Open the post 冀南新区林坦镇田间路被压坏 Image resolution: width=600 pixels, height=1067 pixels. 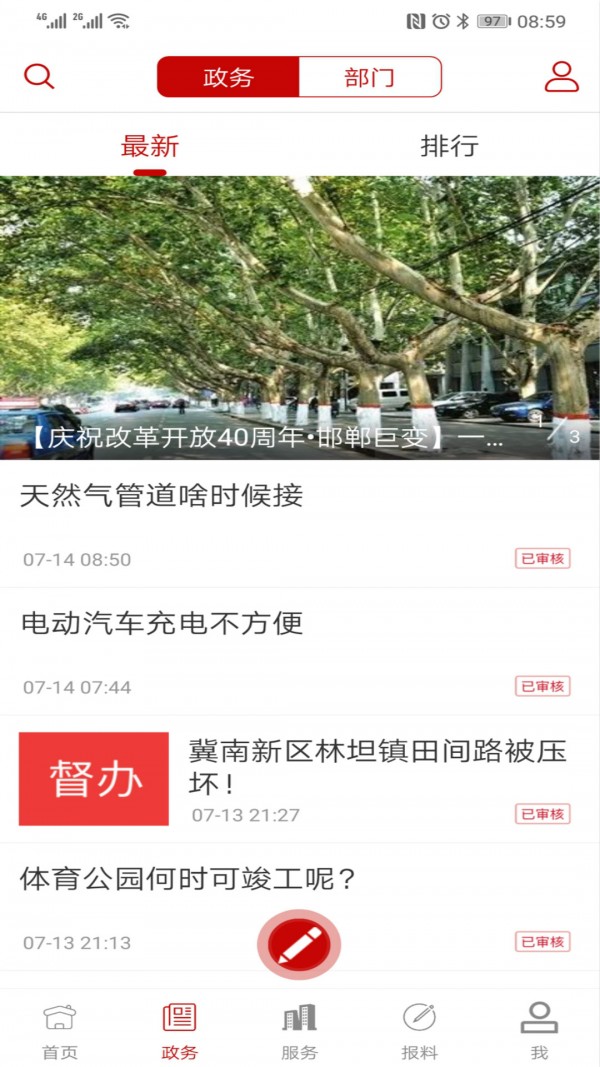[x=378, y=766]
